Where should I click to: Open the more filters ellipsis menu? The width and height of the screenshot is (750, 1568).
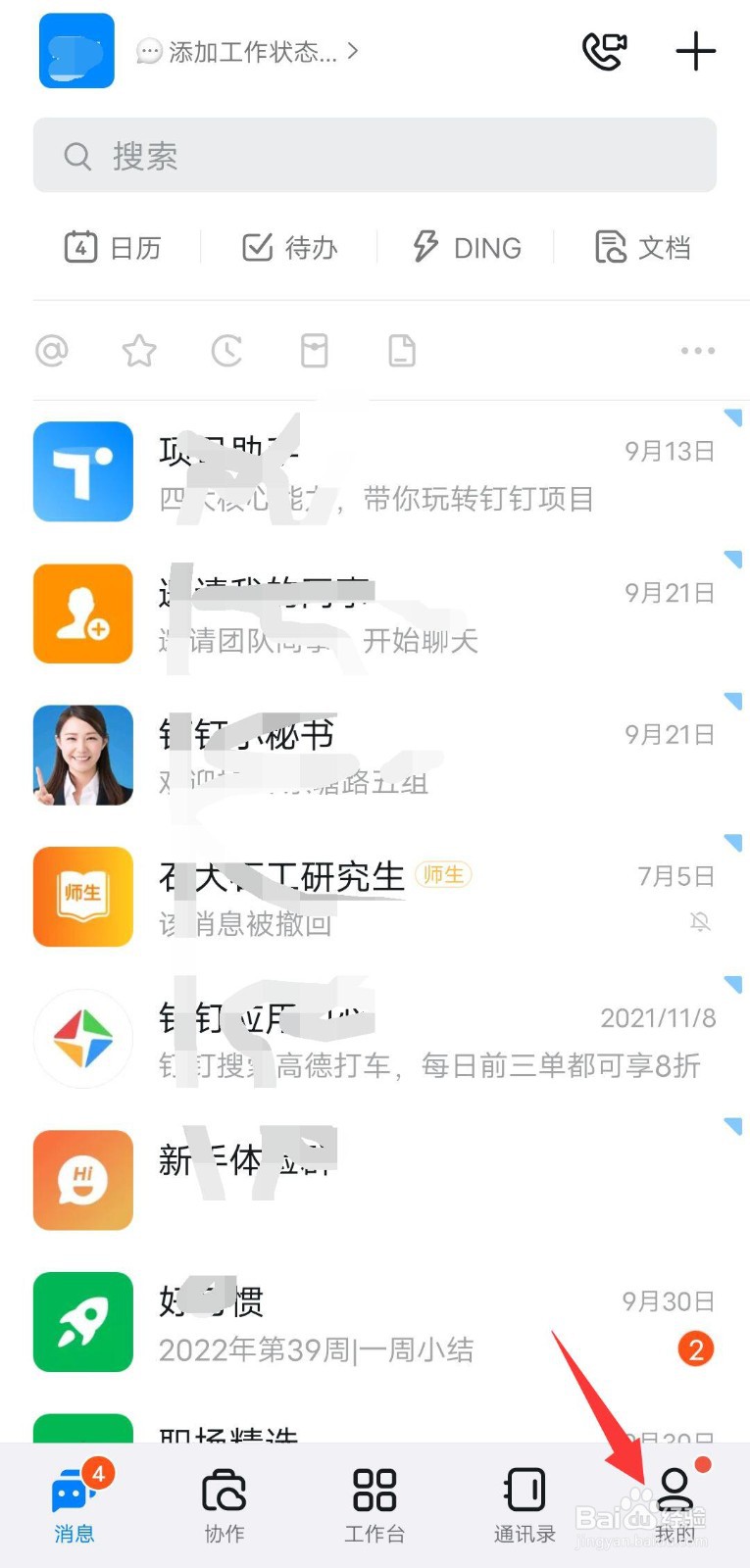697,350
